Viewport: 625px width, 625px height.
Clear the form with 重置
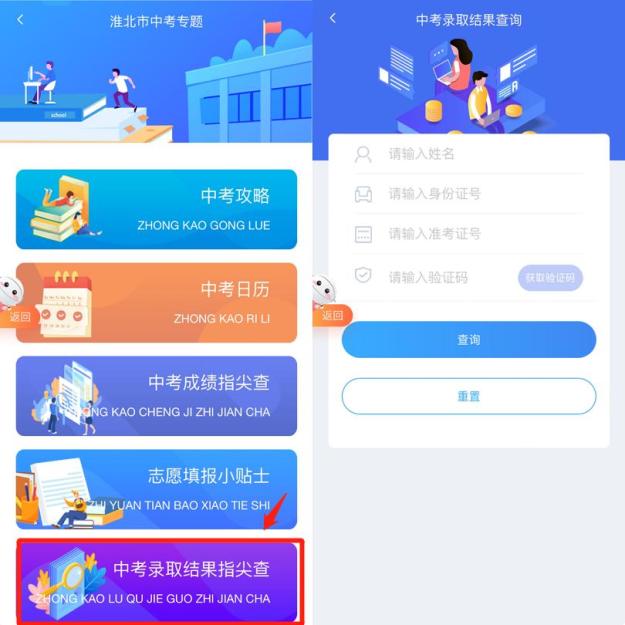click(469, 396)
